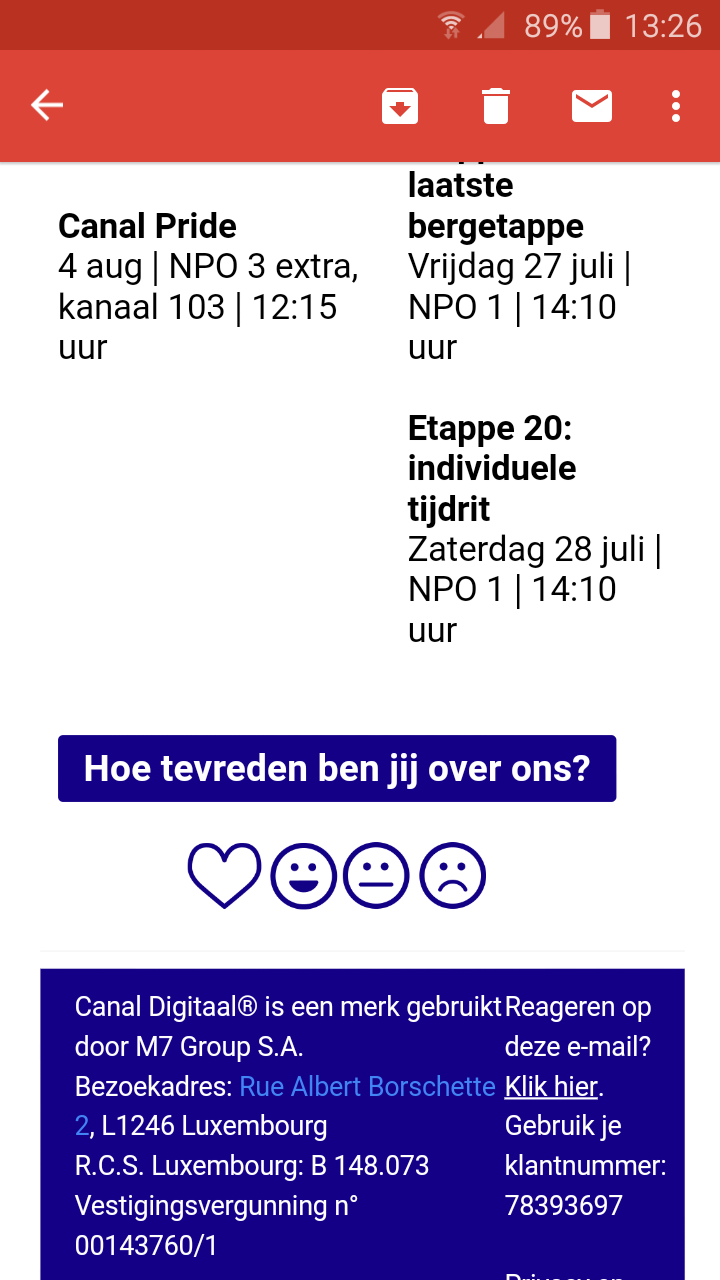
Task: Go back to the inbox
Action: point(47,105)
